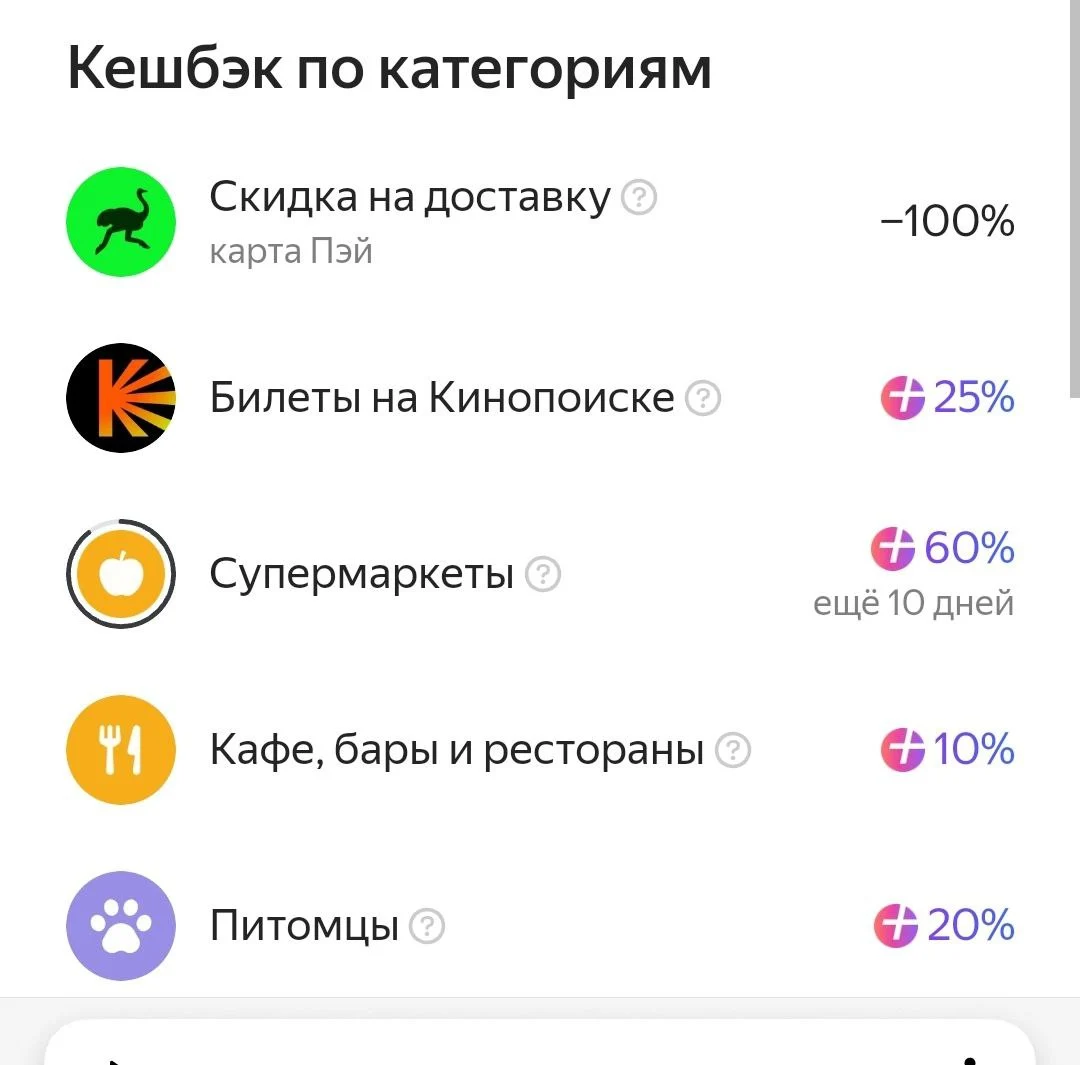This screenshot has width=1080, height=1065.
Task: Open the Билеты на Кинопоиске category
Action: [x=540, y=397]
